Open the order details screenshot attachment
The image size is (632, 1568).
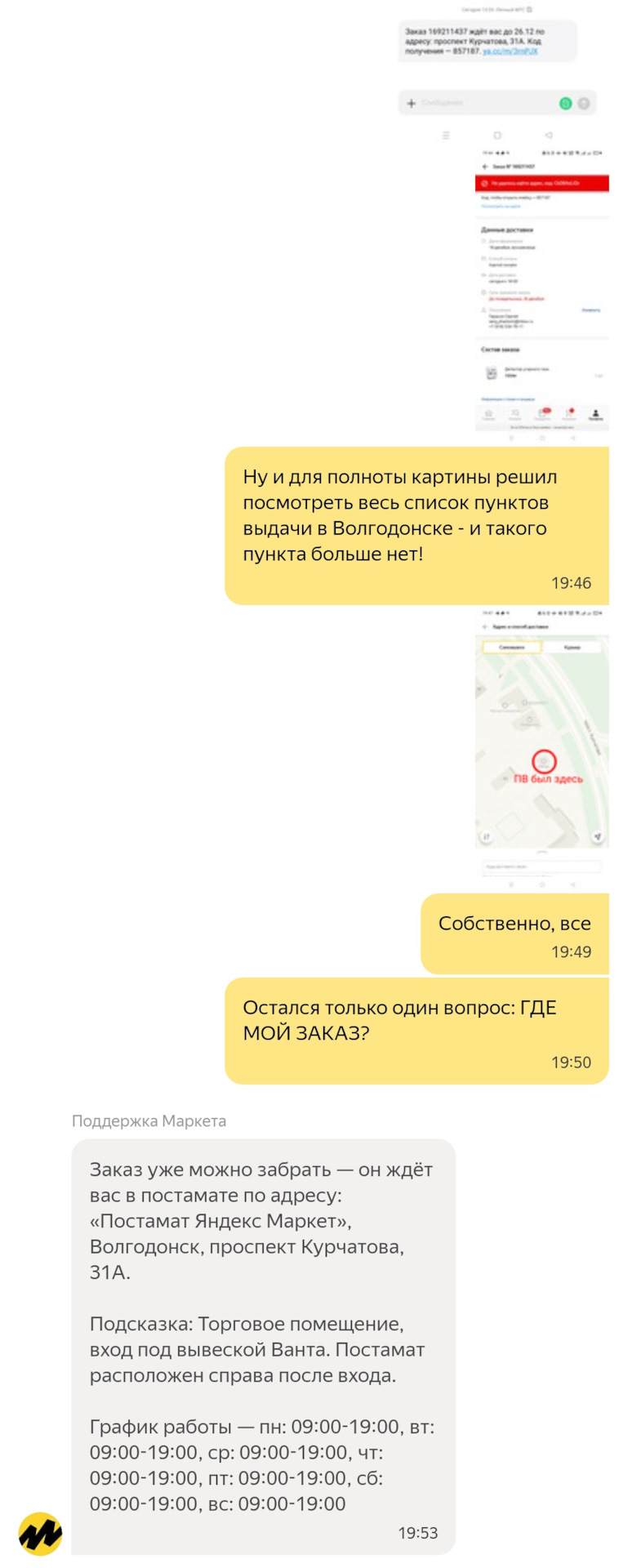coord(541,290)
